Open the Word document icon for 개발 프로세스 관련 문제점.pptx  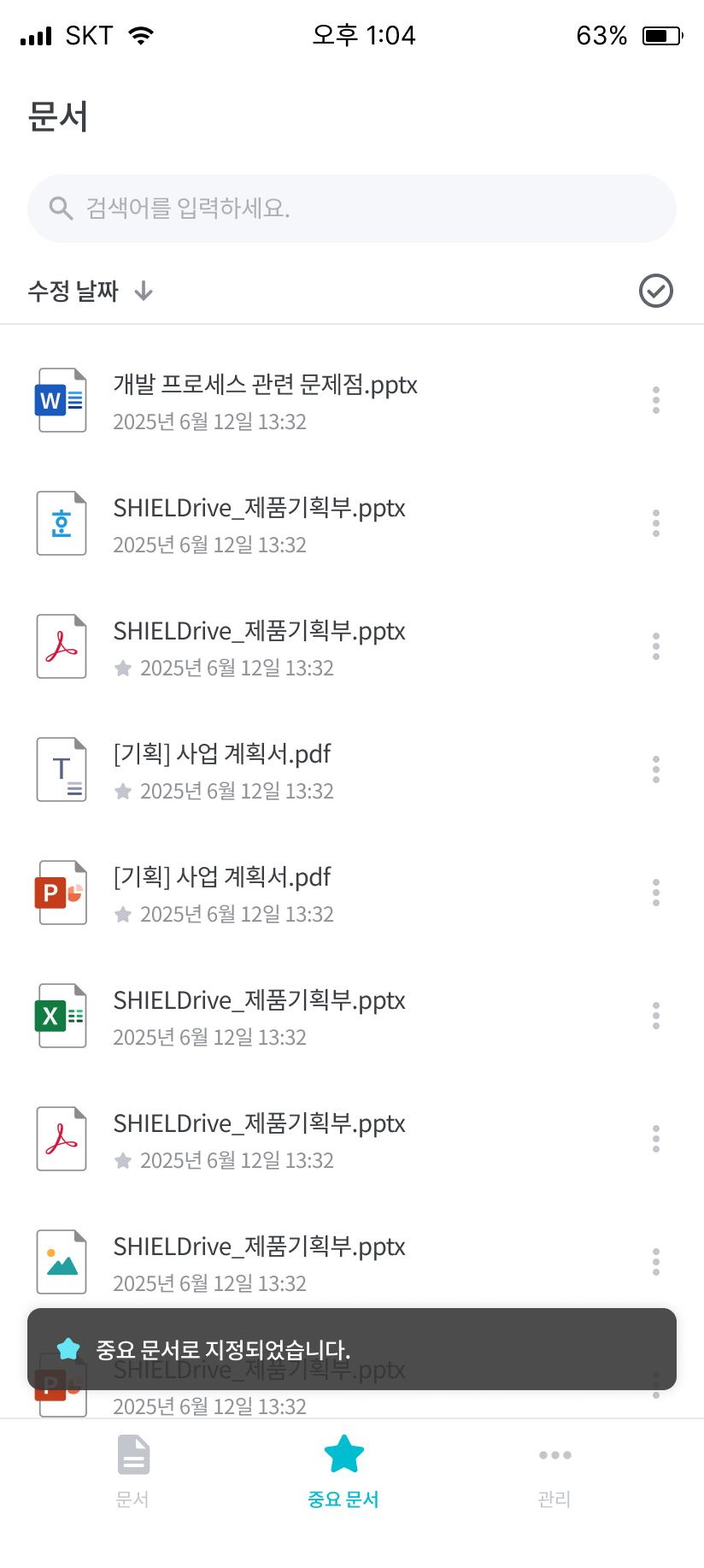61,399
